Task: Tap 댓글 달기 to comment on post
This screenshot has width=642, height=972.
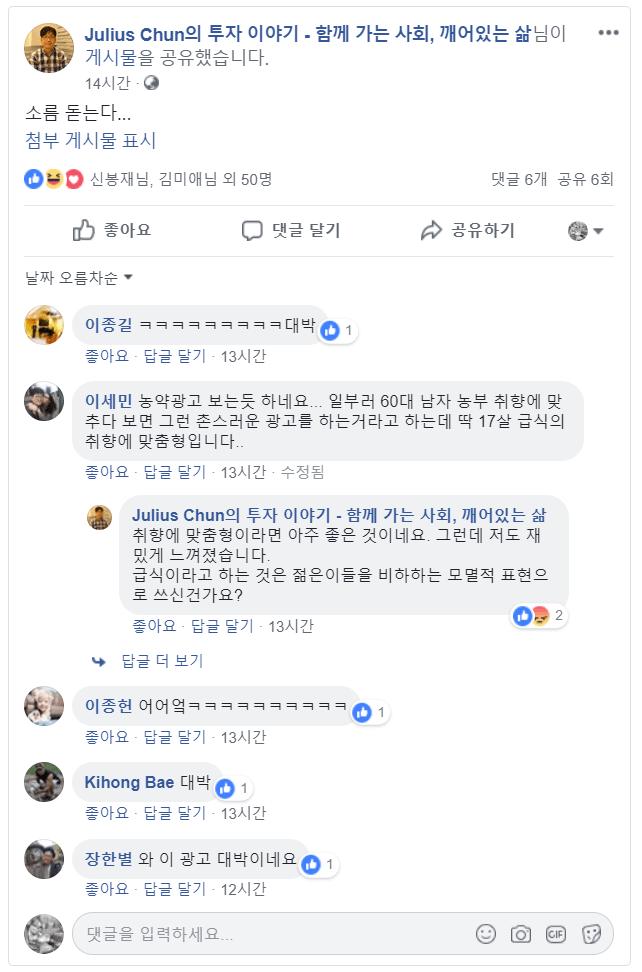Action: point(291,231)
